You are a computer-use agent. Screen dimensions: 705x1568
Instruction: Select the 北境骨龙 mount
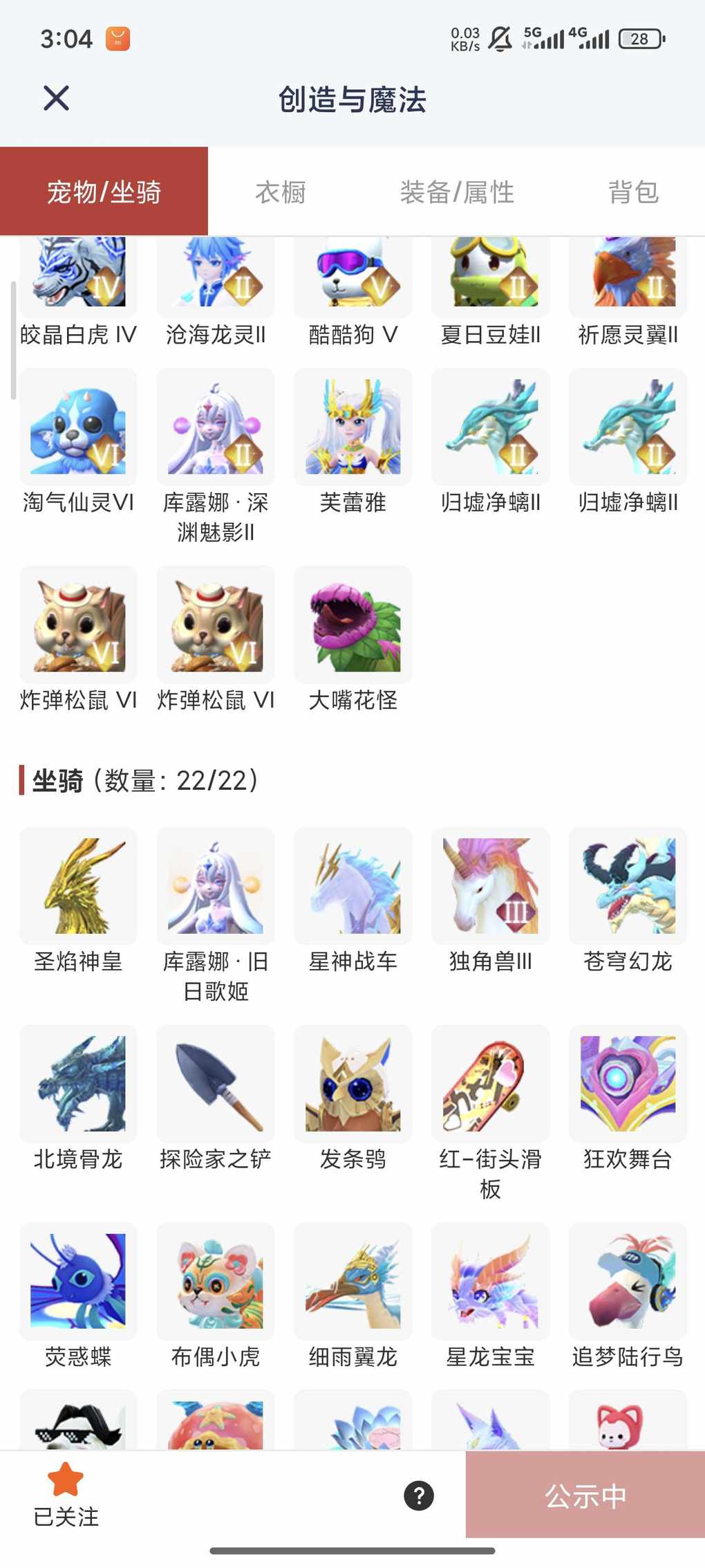coord(78,1083)
